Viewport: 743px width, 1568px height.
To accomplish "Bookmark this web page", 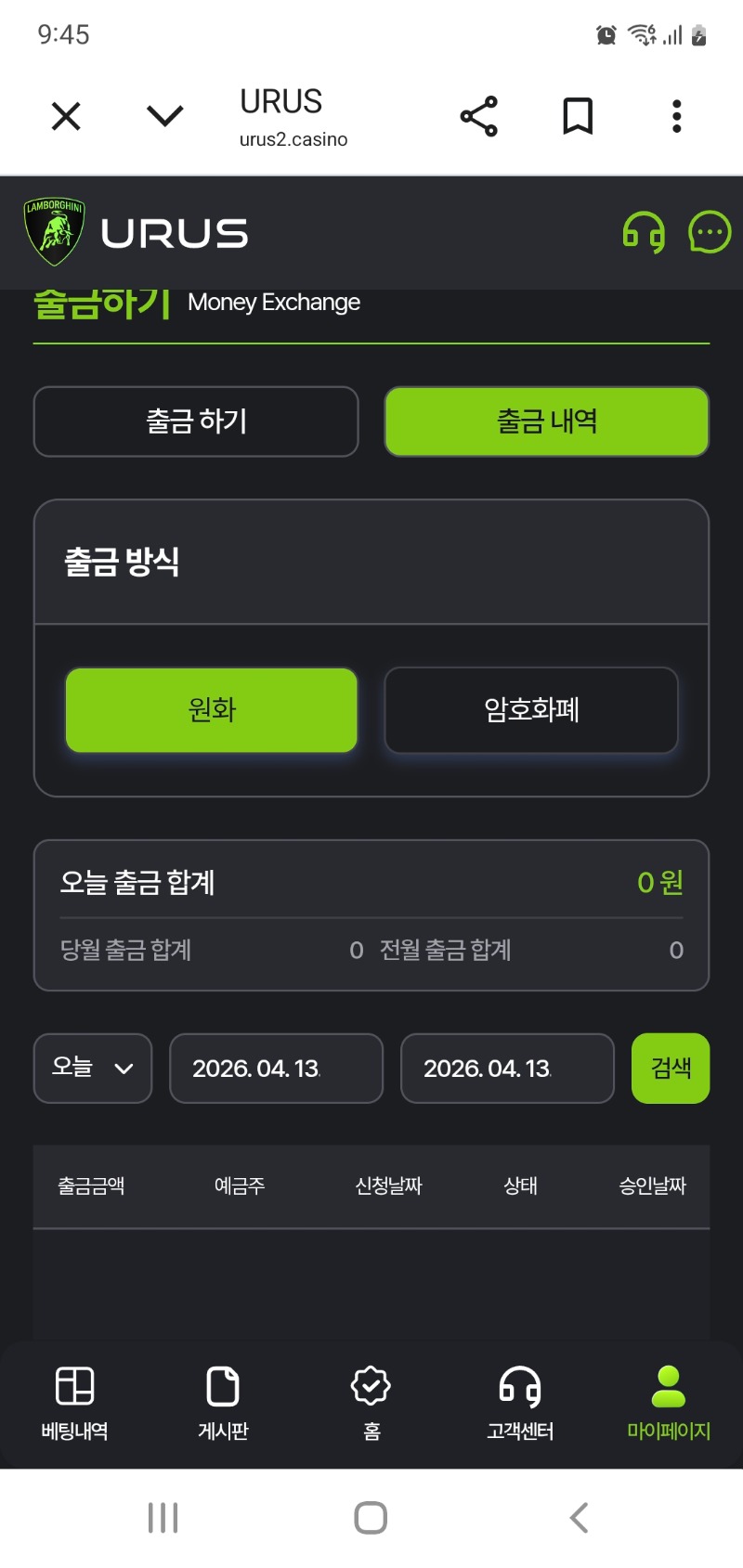I will (x=578, y=116).
